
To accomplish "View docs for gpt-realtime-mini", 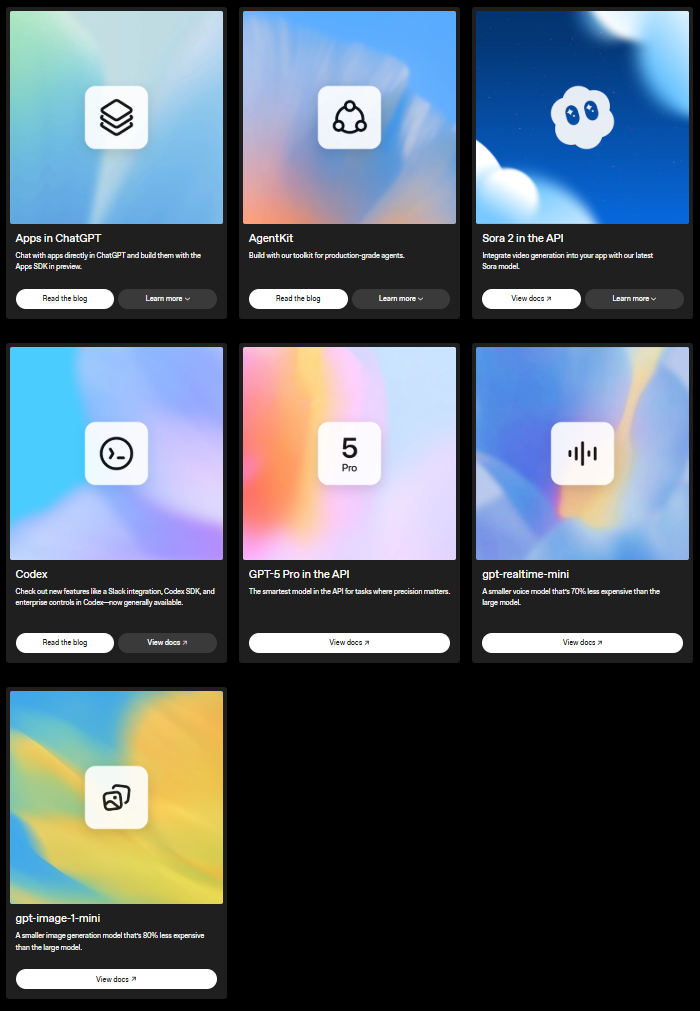I will tap(582, 642).
